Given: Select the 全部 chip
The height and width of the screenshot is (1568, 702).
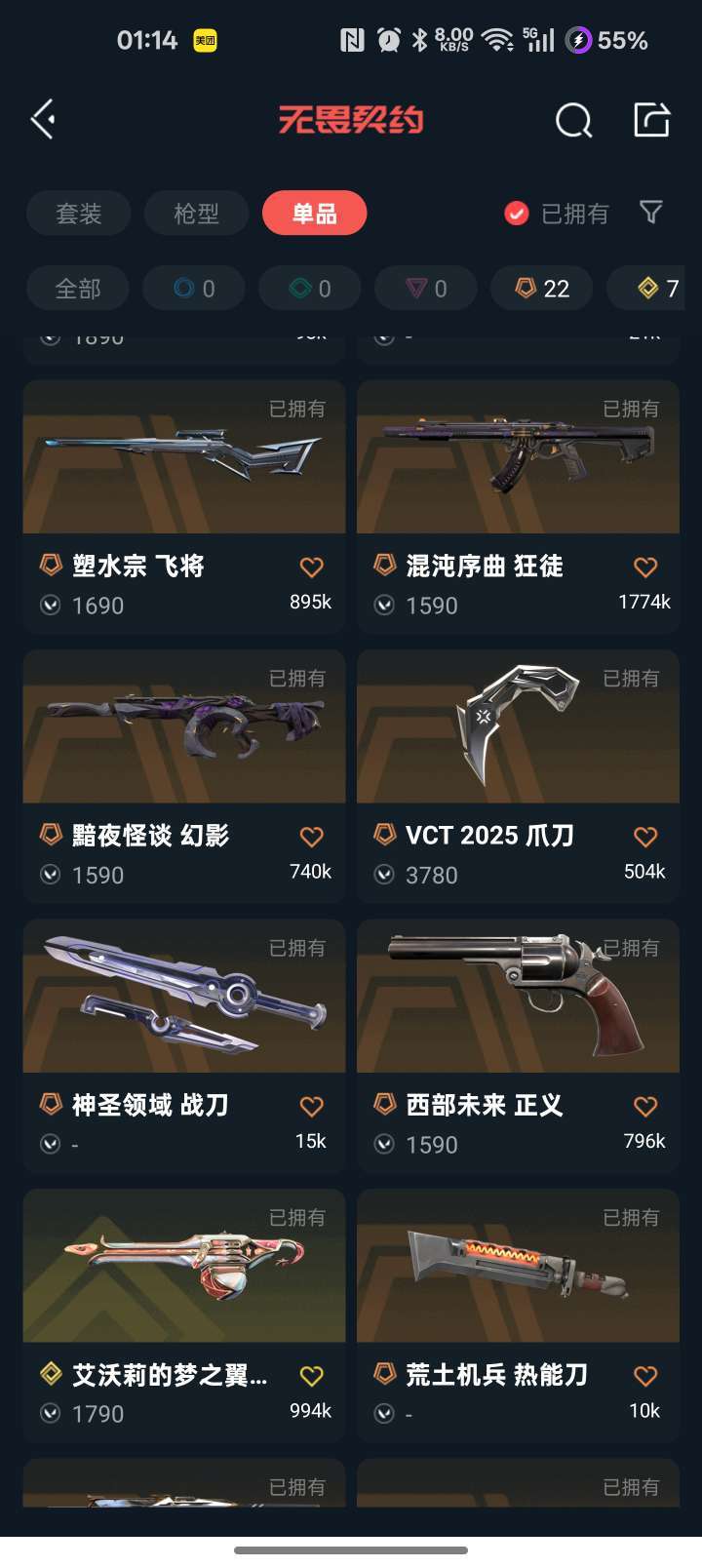Looking at the screenshot, I should 78,289.
